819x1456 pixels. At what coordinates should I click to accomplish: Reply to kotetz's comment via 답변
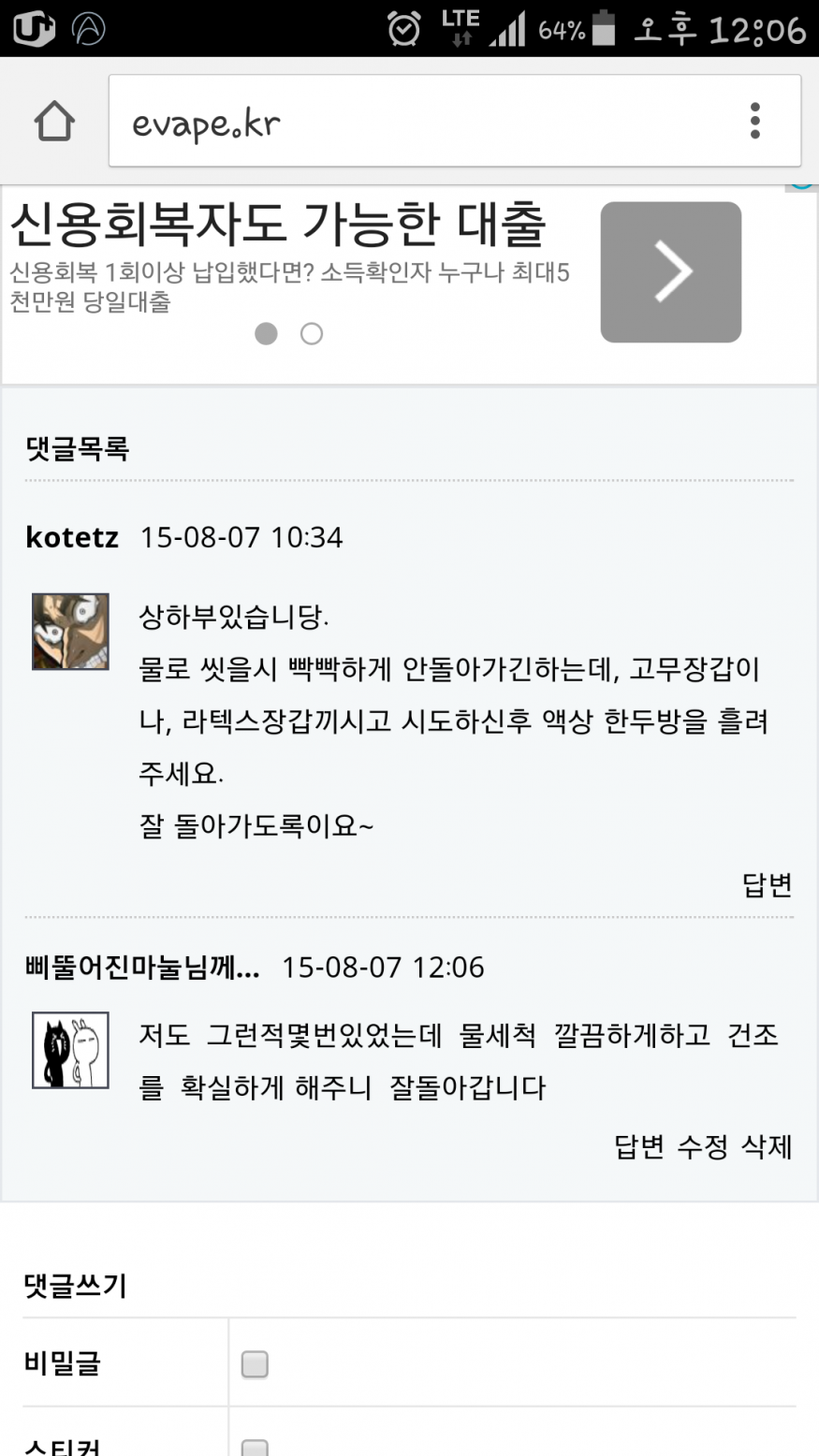coord(767,884)
